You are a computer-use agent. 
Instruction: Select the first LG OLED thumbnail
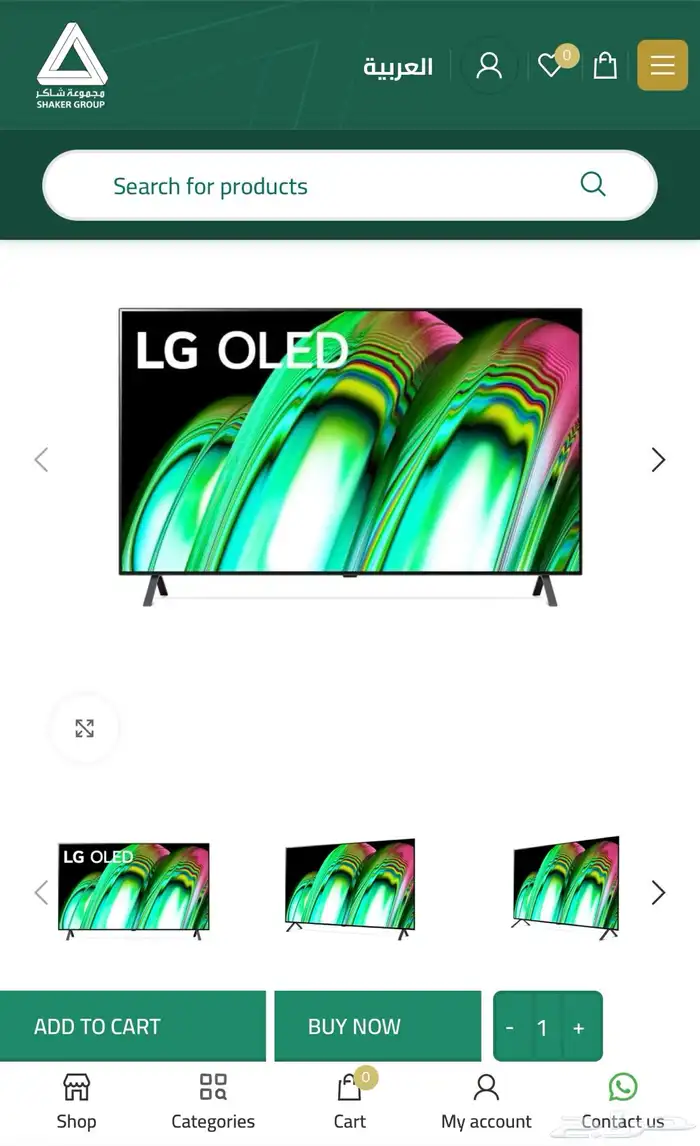(133, 889)
